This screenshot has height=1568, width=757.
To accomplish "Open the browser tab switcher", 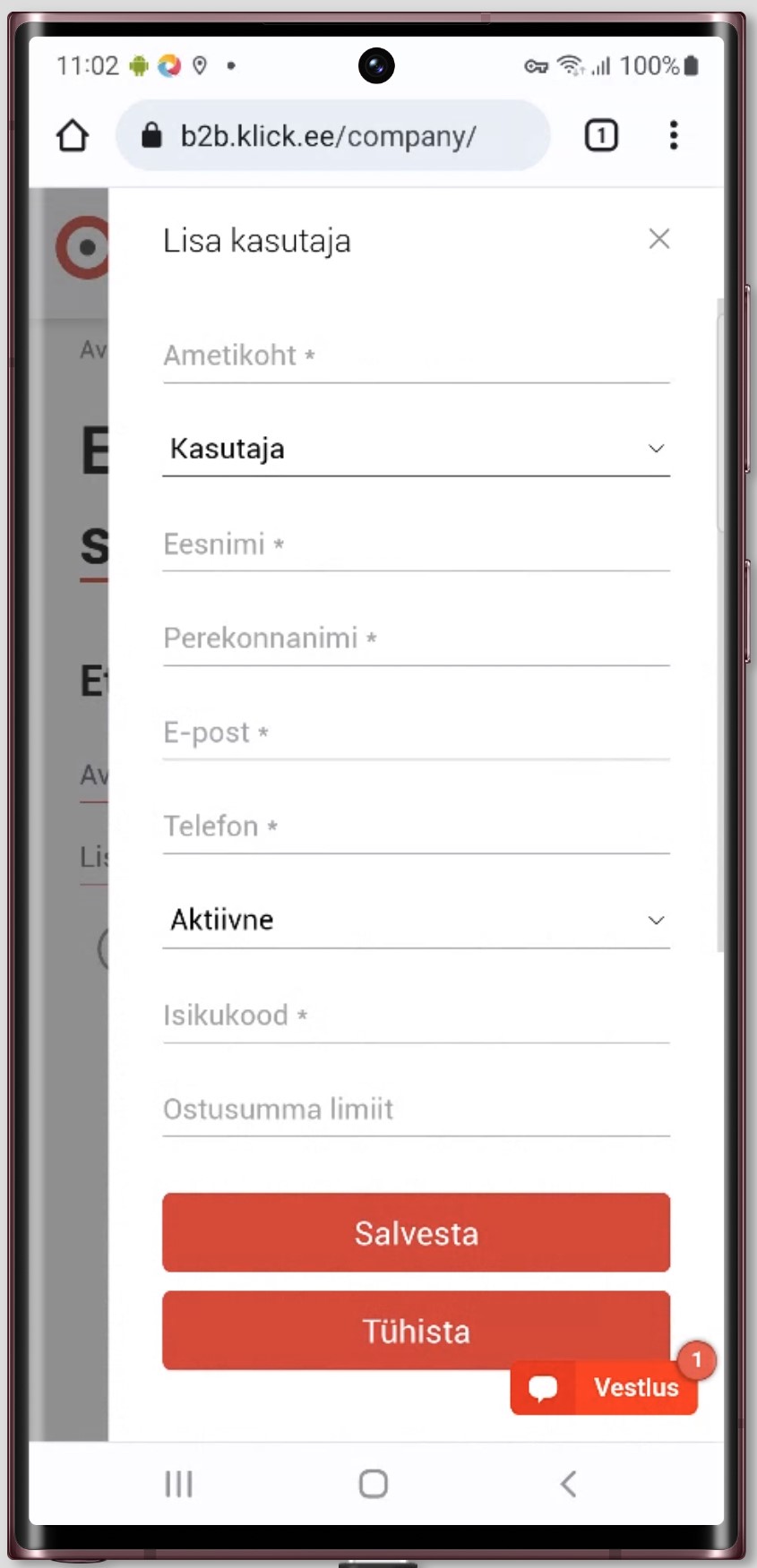I will click(x=601, y=135).
